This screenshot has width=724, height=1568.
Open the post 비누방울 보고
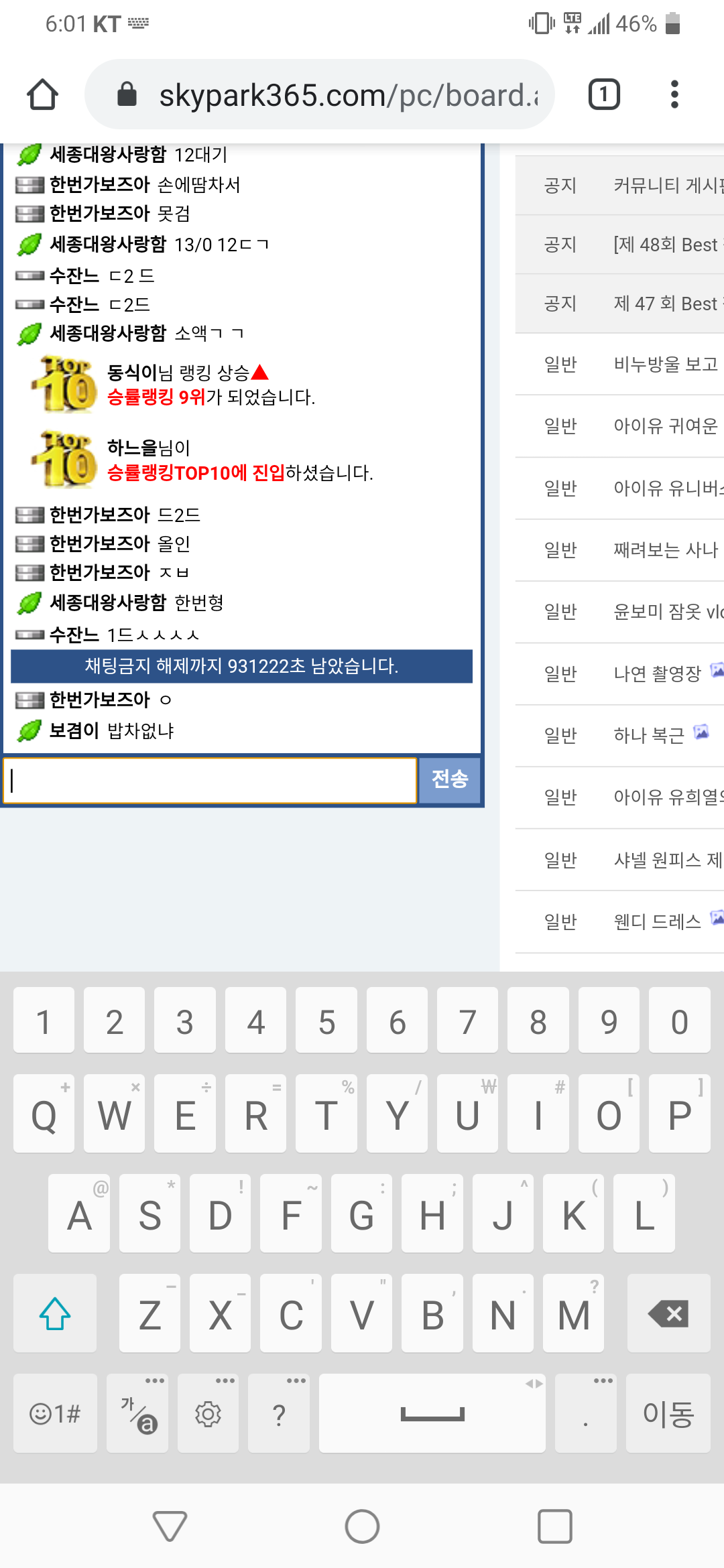(x=665, y=364)
